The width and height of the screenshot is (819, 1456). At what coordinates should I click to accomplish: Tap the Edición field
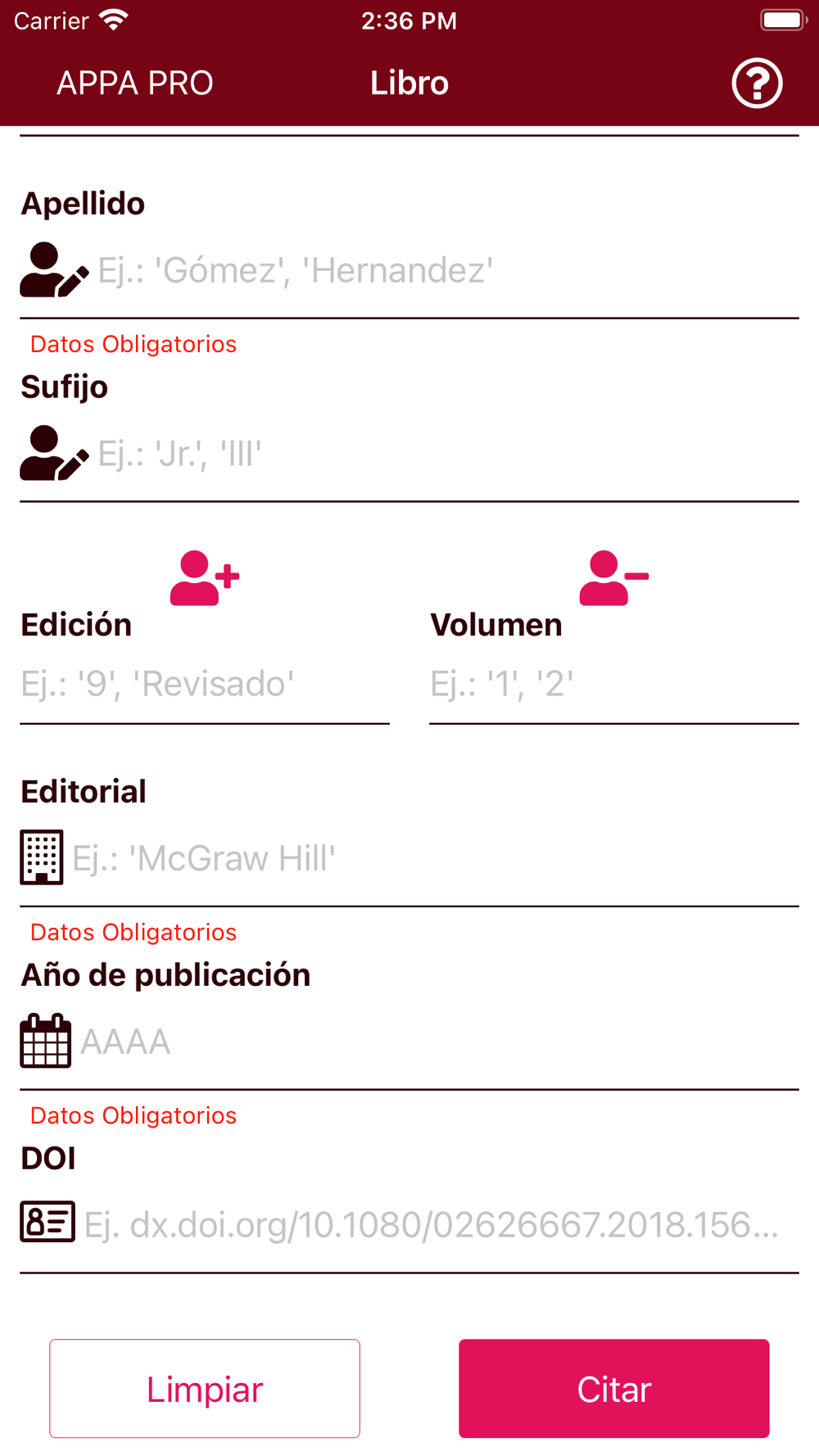(x=205, y=684)
